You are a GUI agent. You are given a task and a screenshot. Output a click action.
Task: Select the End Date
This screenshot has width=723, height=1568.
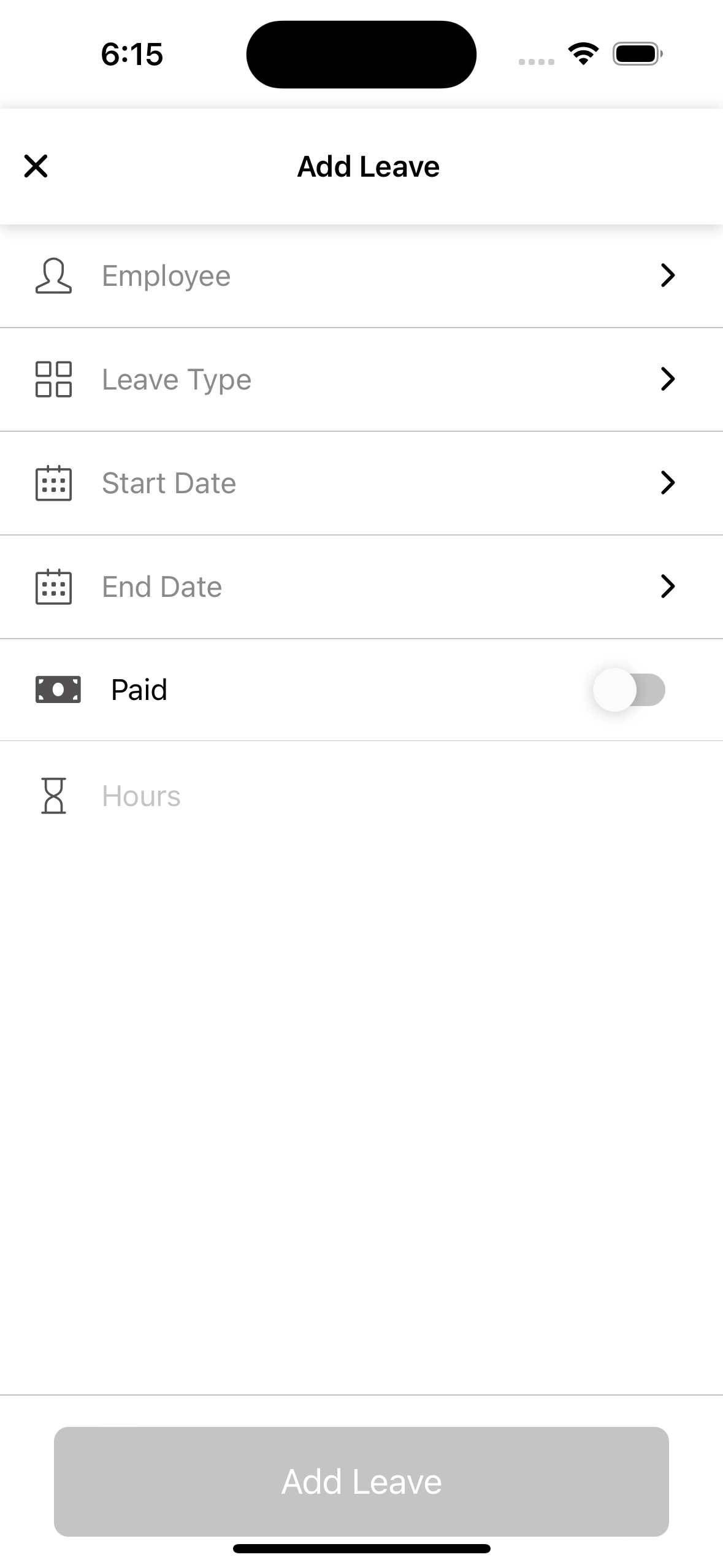pyautogui.click(x=361, y=587)
